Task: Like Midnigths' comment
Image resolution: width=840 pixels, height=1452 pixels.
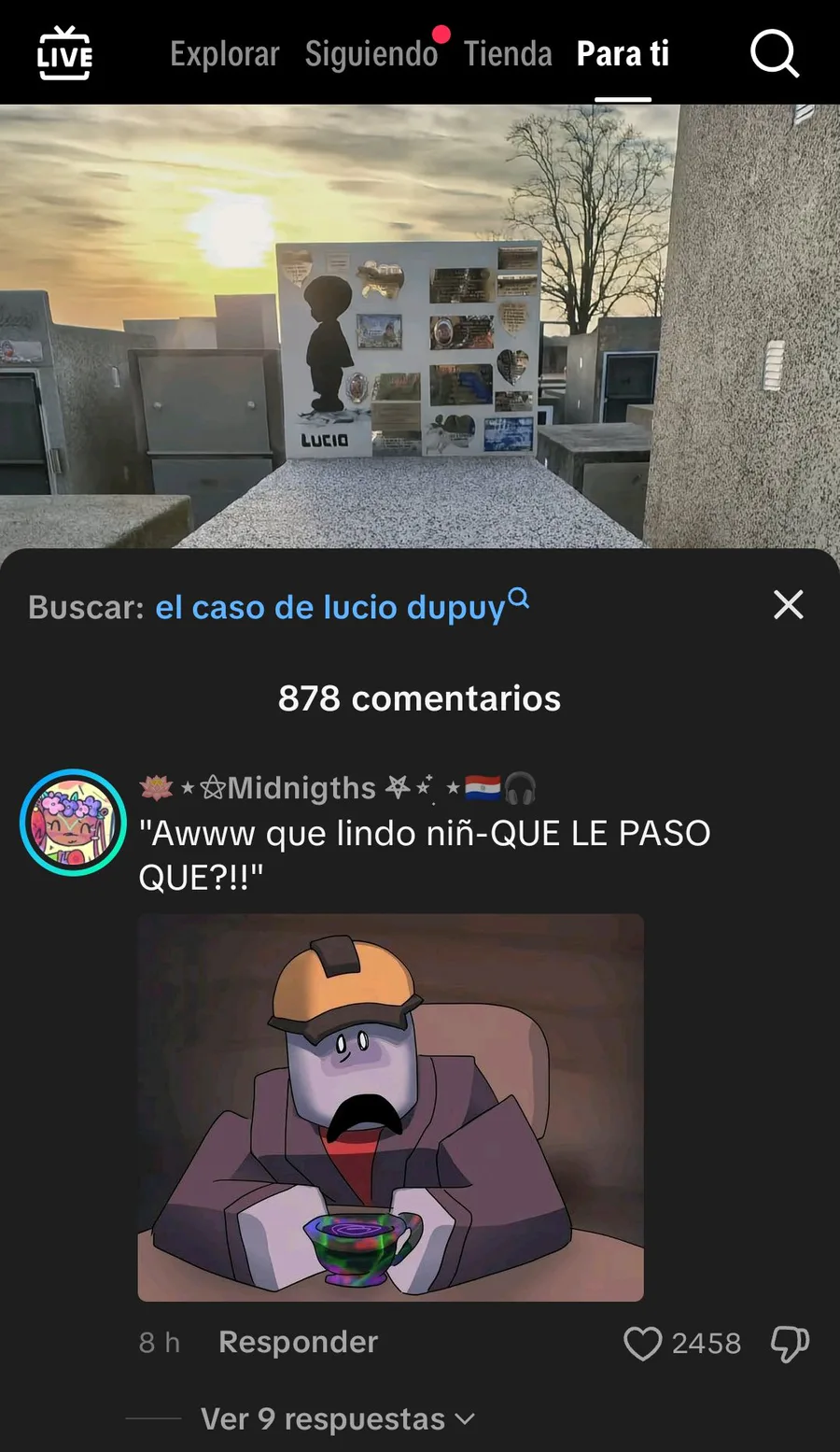Action: (642, 1344)
